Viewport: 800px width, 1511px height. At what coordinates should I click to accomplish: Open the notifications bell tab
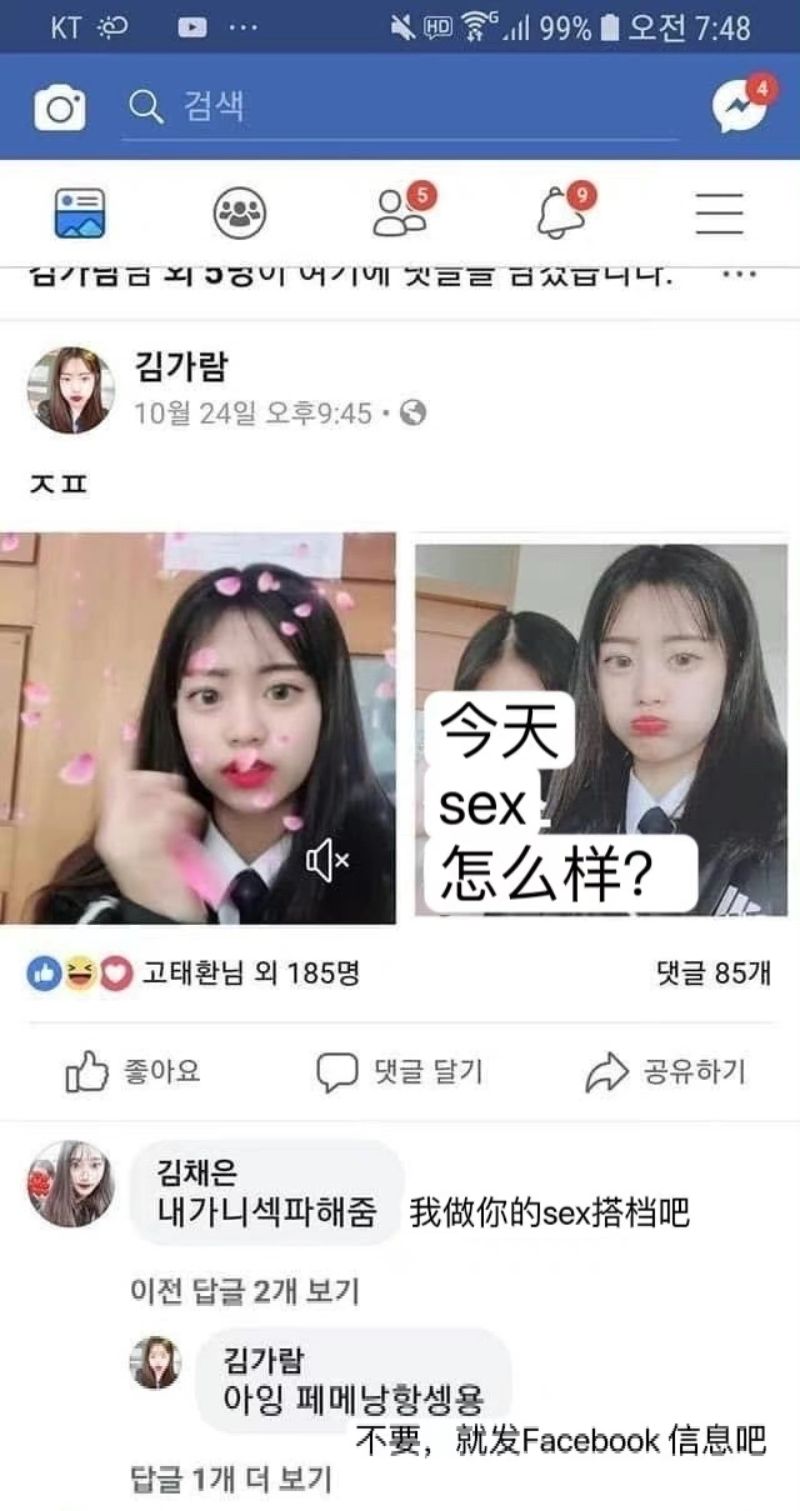click(562, 212)
